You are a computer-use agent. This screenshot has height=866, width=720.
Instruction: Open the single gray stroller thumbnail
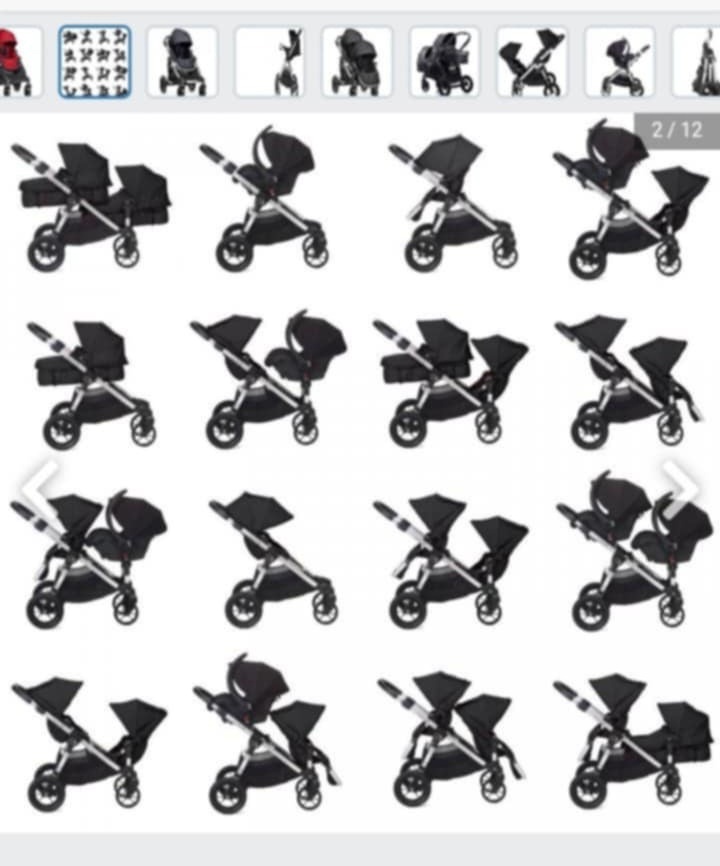pyautogui.click(x=182, y=62)
